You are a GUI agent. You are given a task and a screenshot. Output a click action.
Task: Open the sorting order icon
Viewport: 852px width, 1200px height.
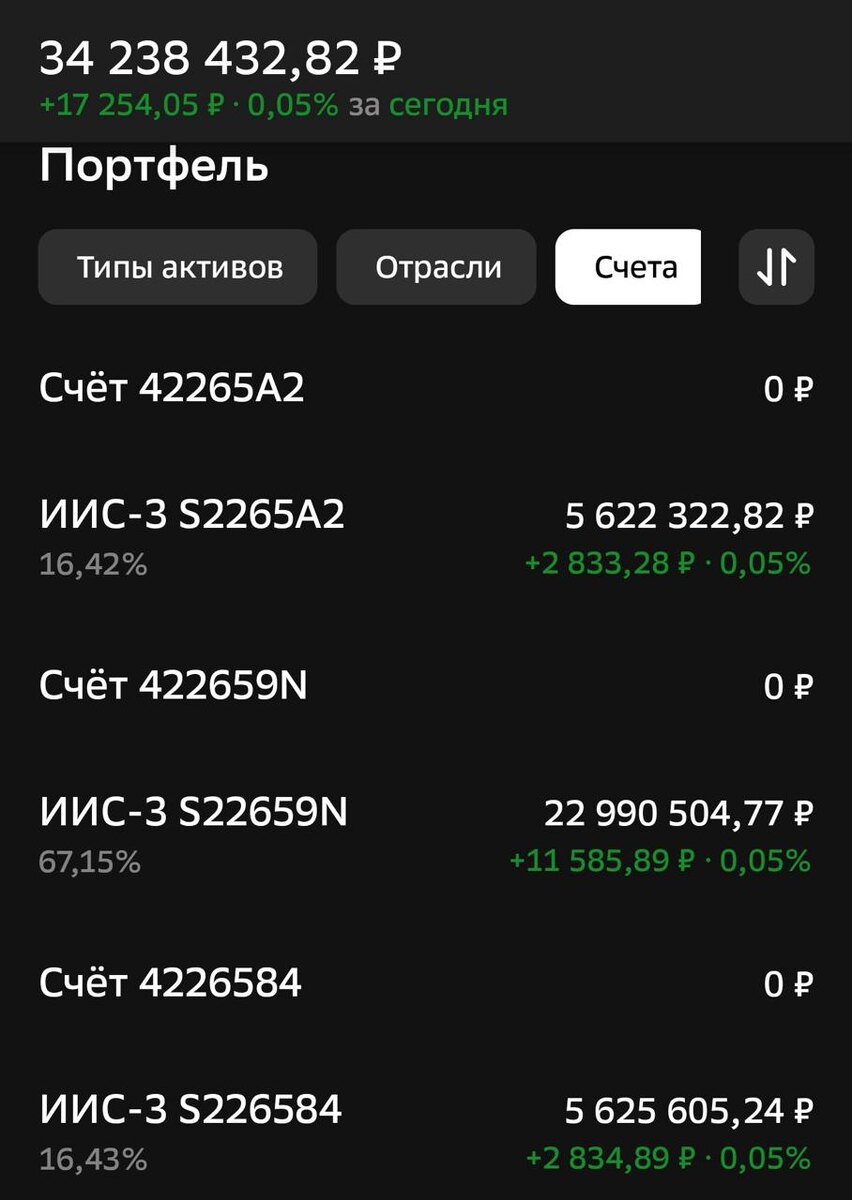click(777, 267)
